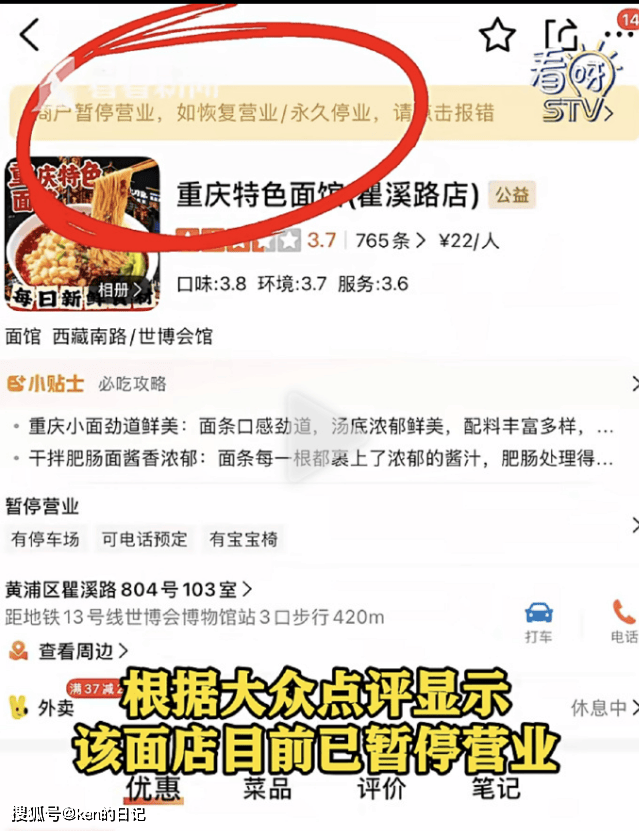Image resolution: width=639 pixels, height=831 pixels.
Task: Open the 相册 photo album
Action: click(117, 290)
